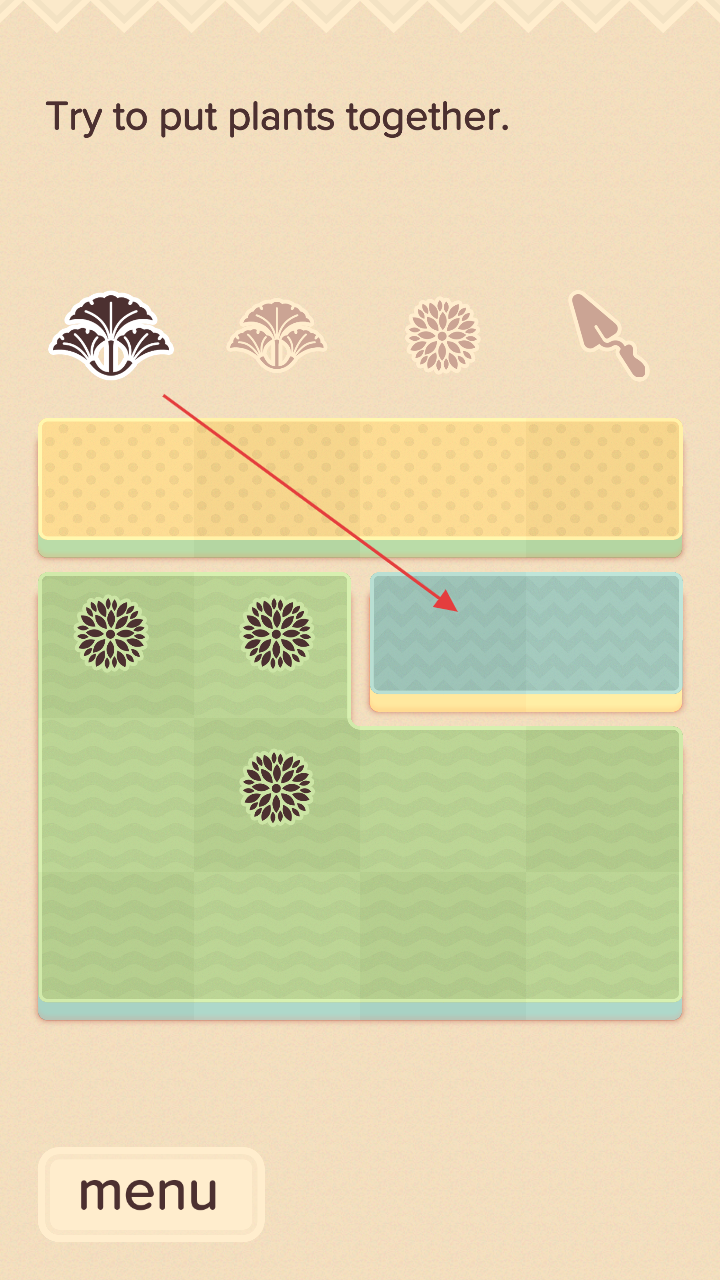Tap the blue garden bed
The width and height of the screenshot is (720, 1280).
[x=526, y=634]
